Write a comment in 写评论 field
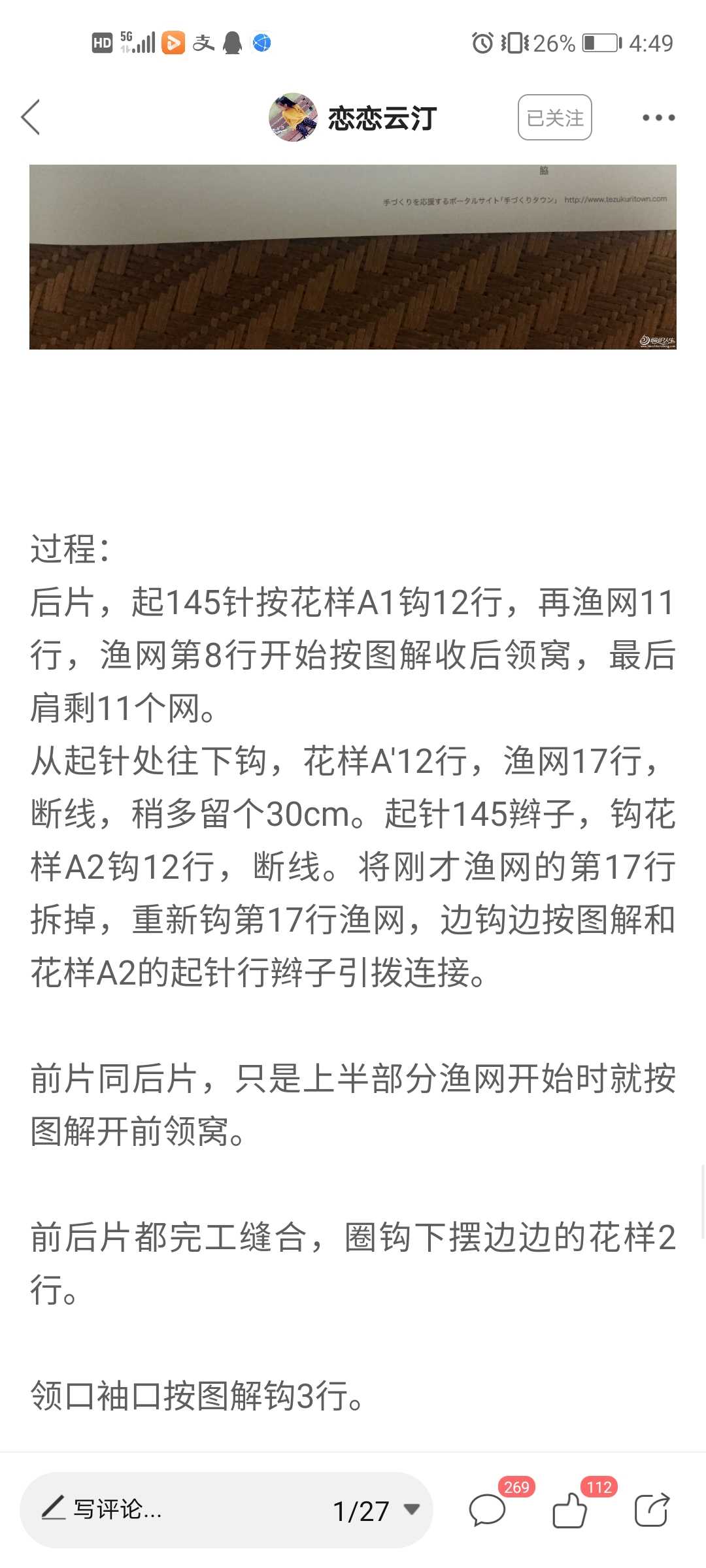Screen dimensions: 706x1568 click(x=170, y=1509)
